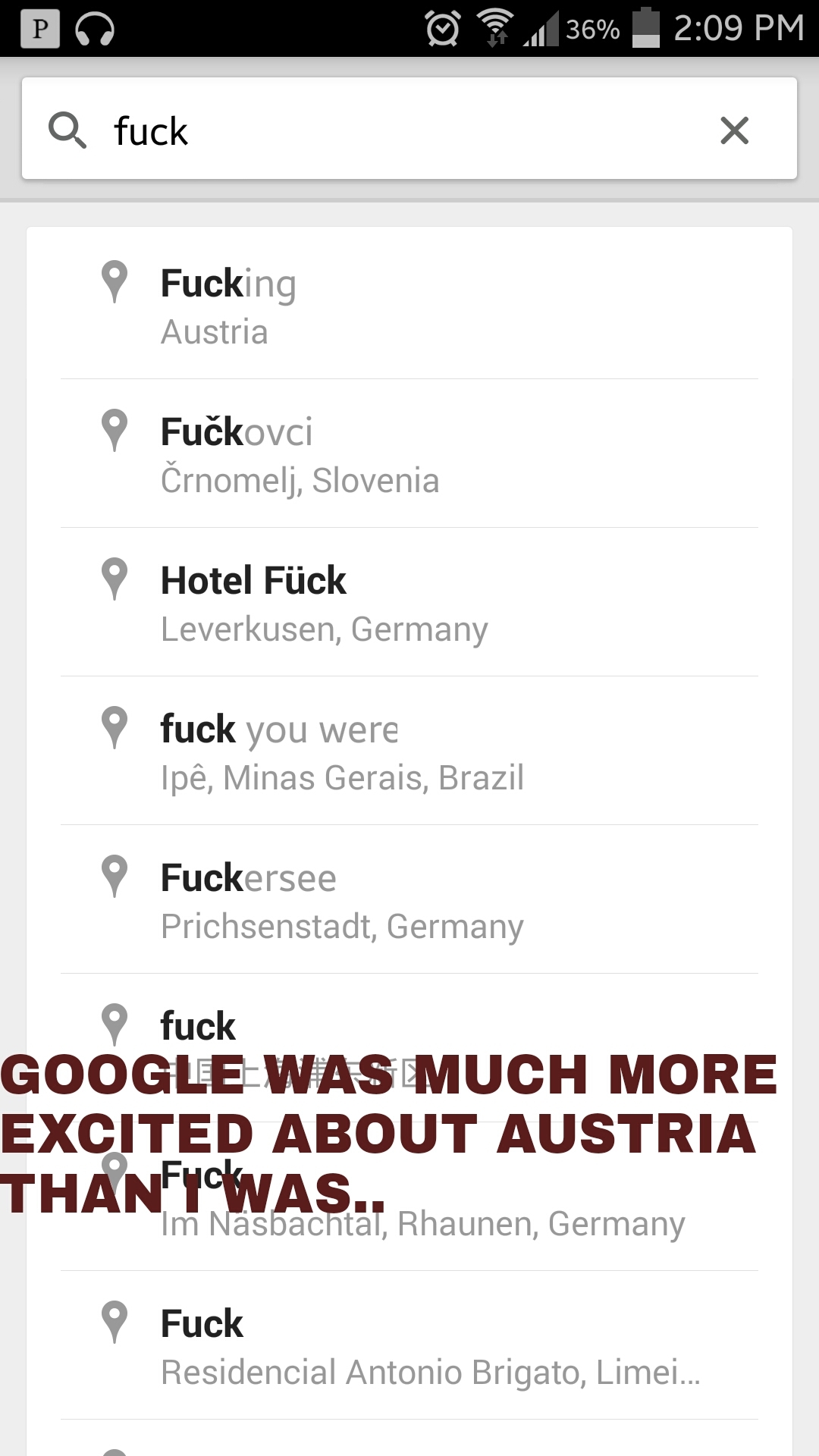Screen dimensions: 819x1456
Task: Select the result in Ipê, Minas Gerais, Brazil
Action: (x=409, y=752)
